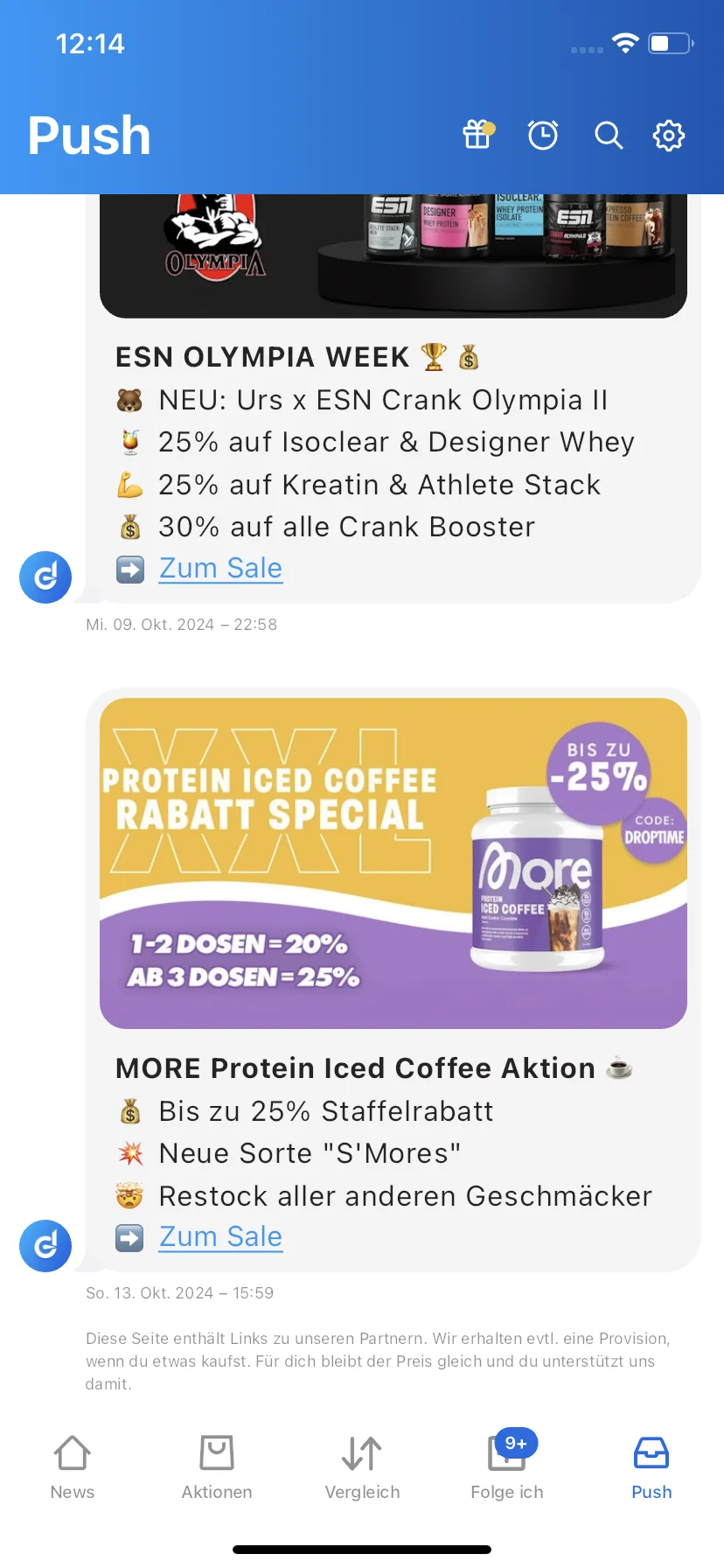Viewport: 724px width, 1568px height.
Task: Open the MORE Protein Iced Coffee banner
Action: click(x=393, y=863)
